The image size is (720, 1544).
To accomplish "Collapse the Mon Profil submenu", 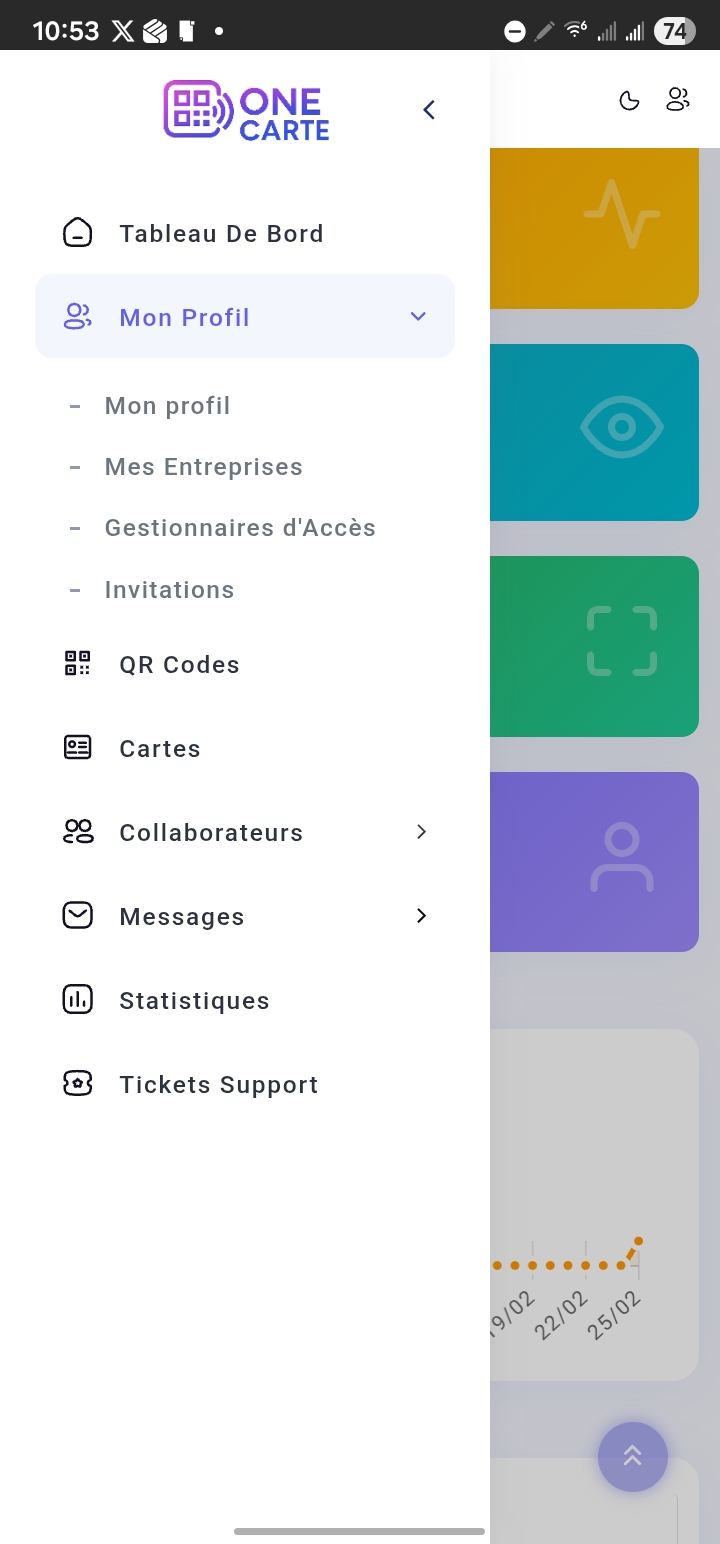I will pyautogui.click(x=417, y=316).
